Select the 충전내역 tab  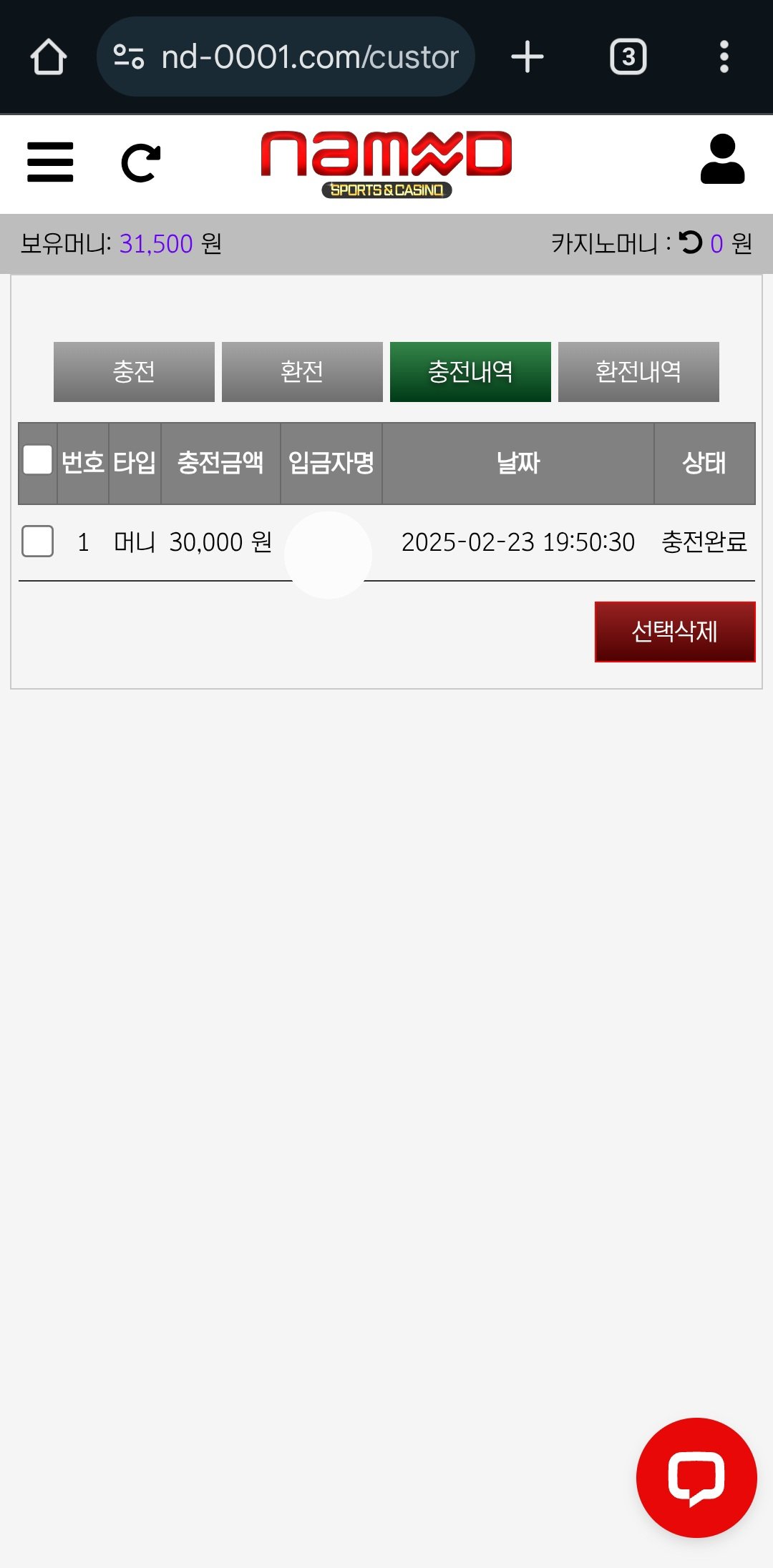click(470, 372)
